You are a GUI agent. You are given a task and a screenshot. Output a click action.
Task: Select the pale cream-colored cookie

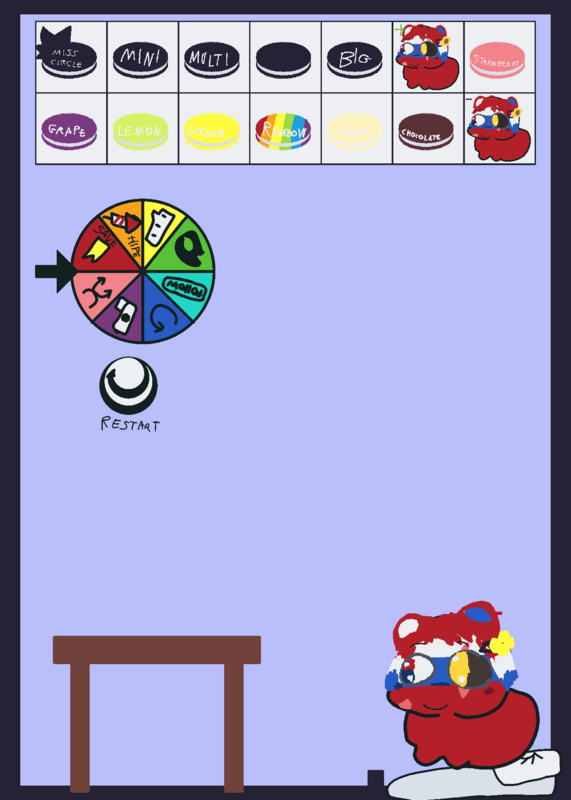coord(357,129)
